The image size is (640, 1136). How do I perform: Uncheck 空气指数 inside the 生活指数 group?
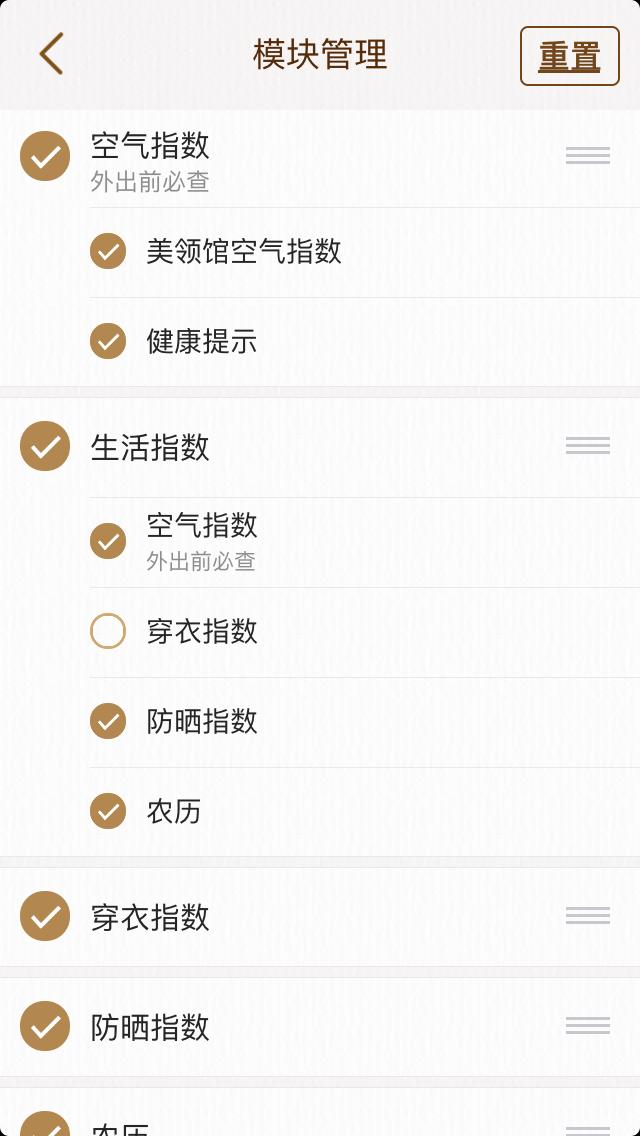click(x=108, y=541)
